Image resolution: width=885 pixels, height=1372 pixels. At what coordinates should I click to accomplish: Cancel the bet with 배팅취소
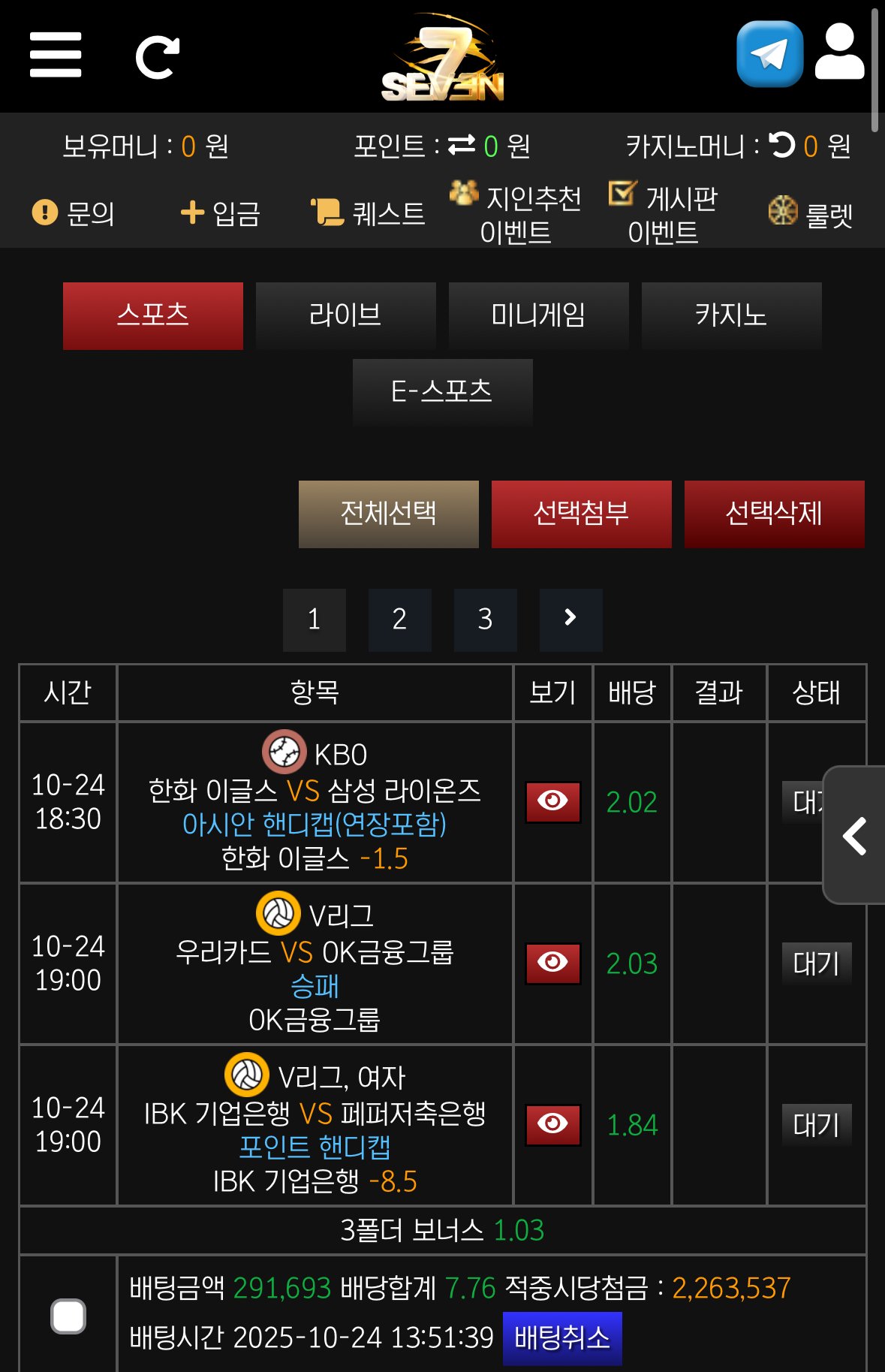(561, 1337)
